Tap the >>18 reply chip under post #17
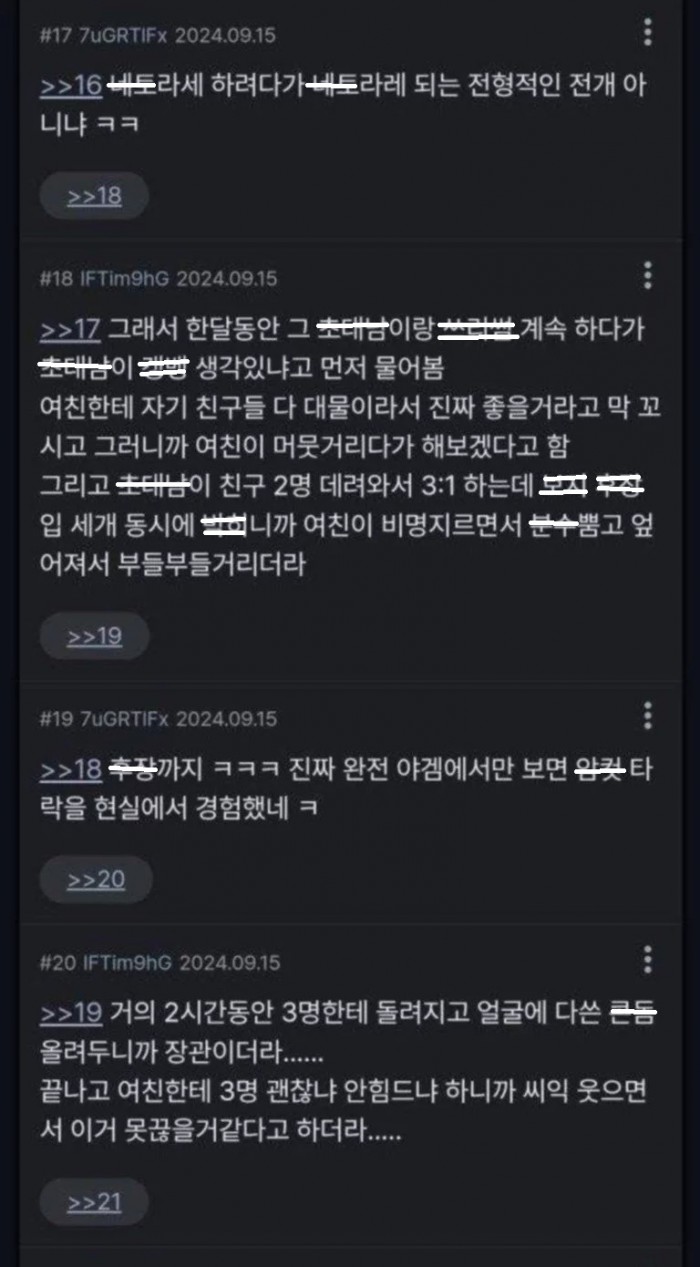 tap(94, 196)
